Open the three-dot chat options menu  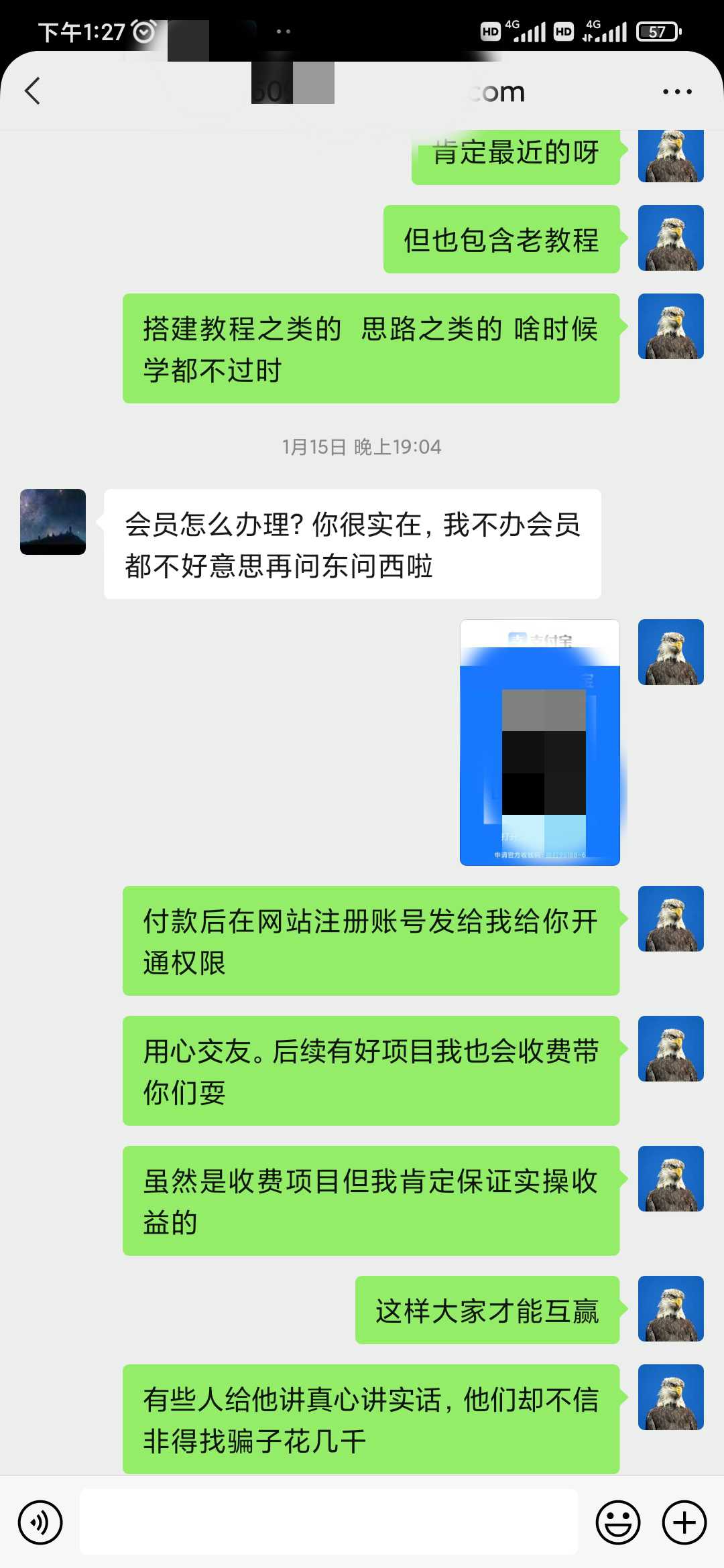point(677,92)
